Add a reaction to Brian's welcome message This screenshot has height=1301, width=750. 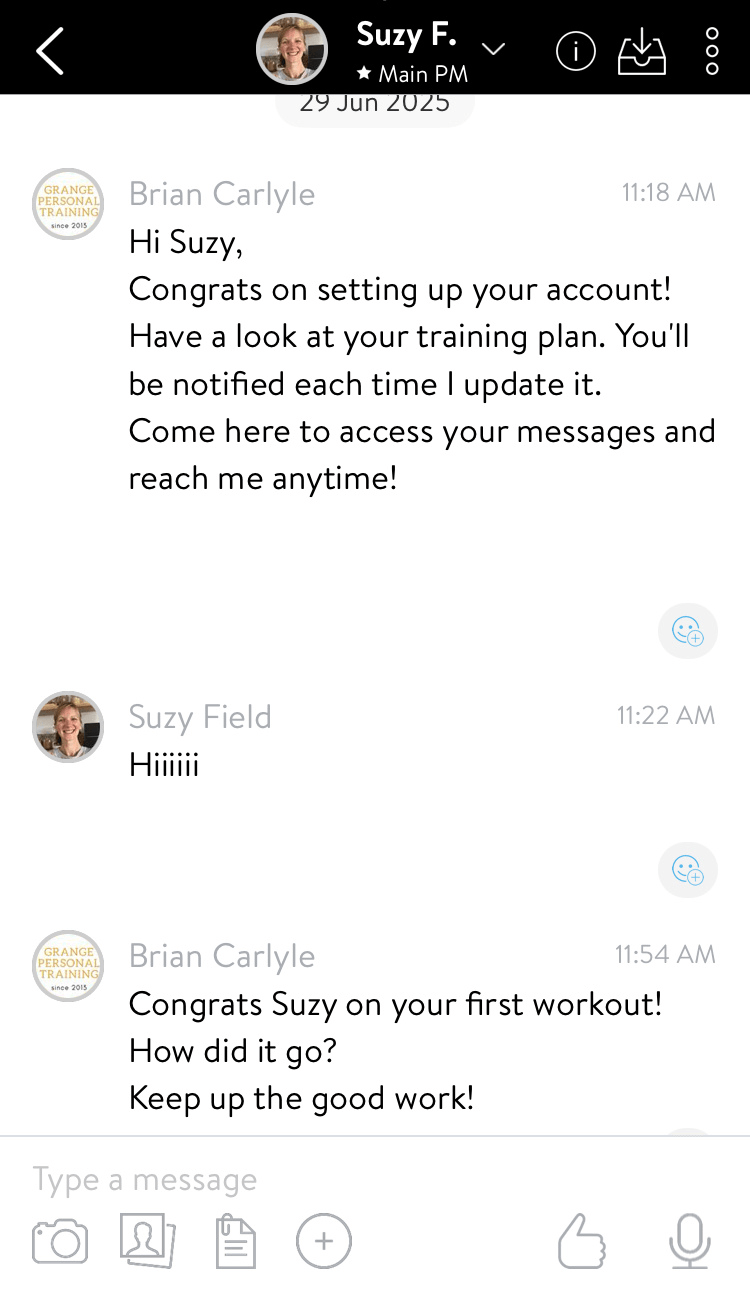(688, 631)
